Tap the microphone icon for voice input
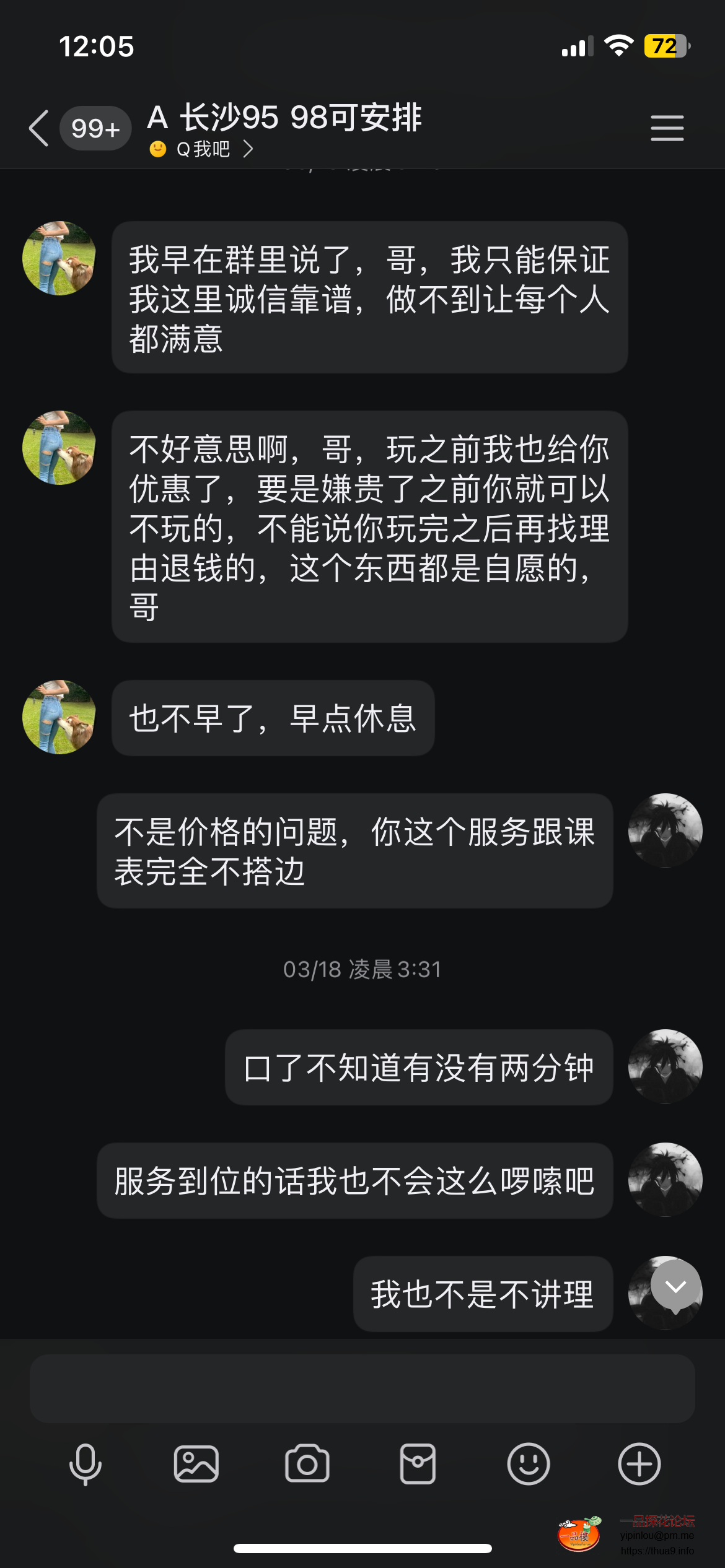This screenshot has height=1568, width=725. [x=85, y=1463]
